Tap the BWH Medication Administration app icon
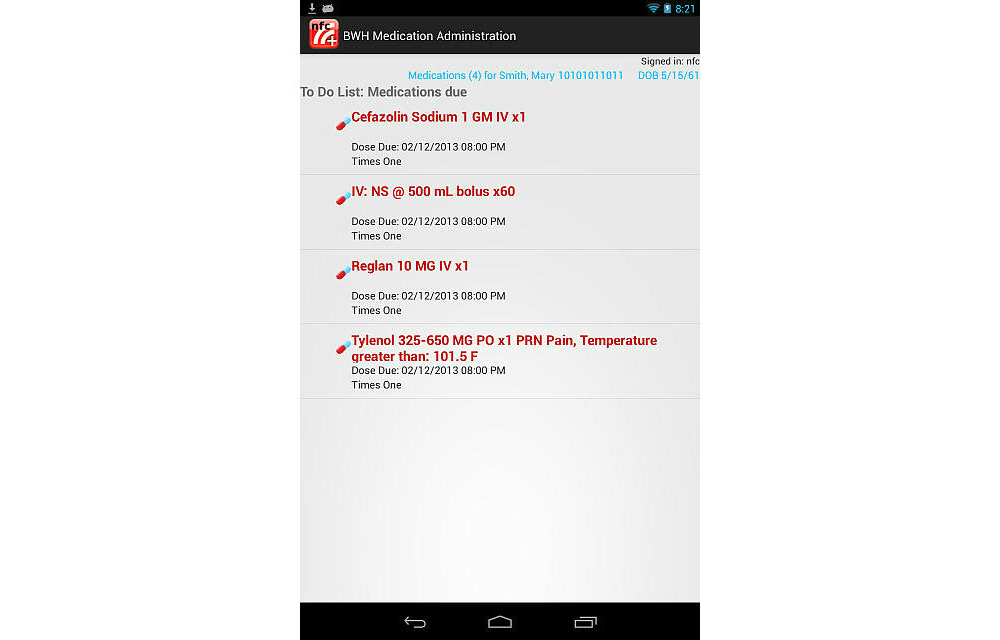Image resolution: width=1000 pixels, height=640 pixels. (323, 35)
